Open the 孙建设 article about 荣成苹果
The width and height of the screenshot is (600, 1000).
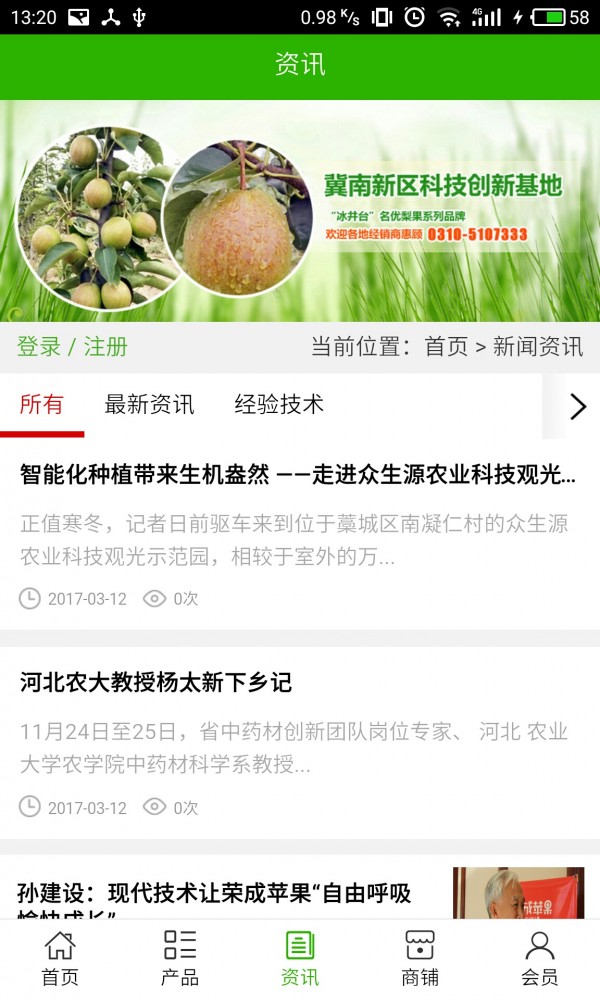215,893
